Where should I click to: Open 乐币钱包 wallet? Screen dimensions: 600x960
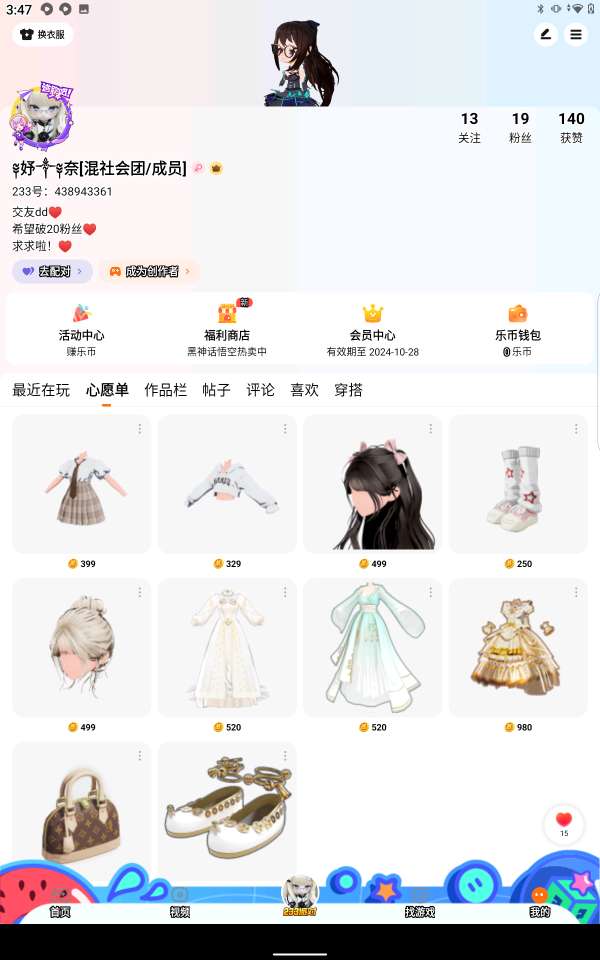point(518,329)
